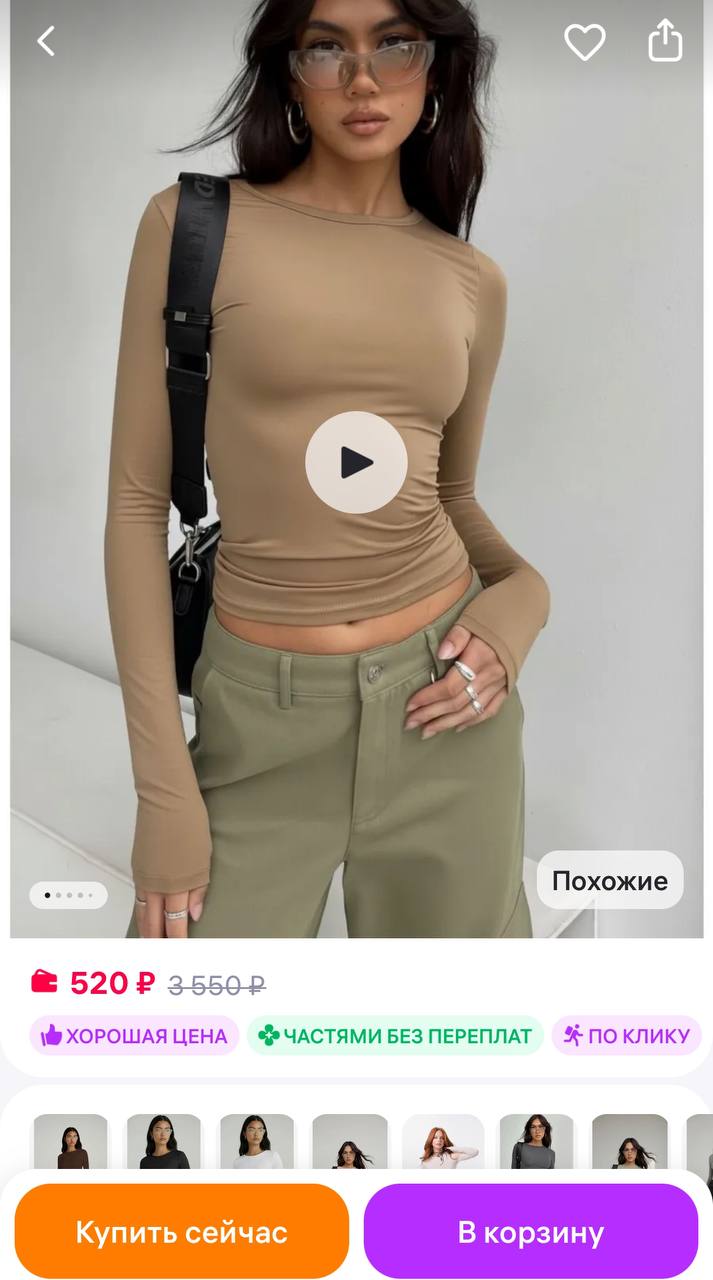Buy now with Купить сейчас

coord(181,1232)
